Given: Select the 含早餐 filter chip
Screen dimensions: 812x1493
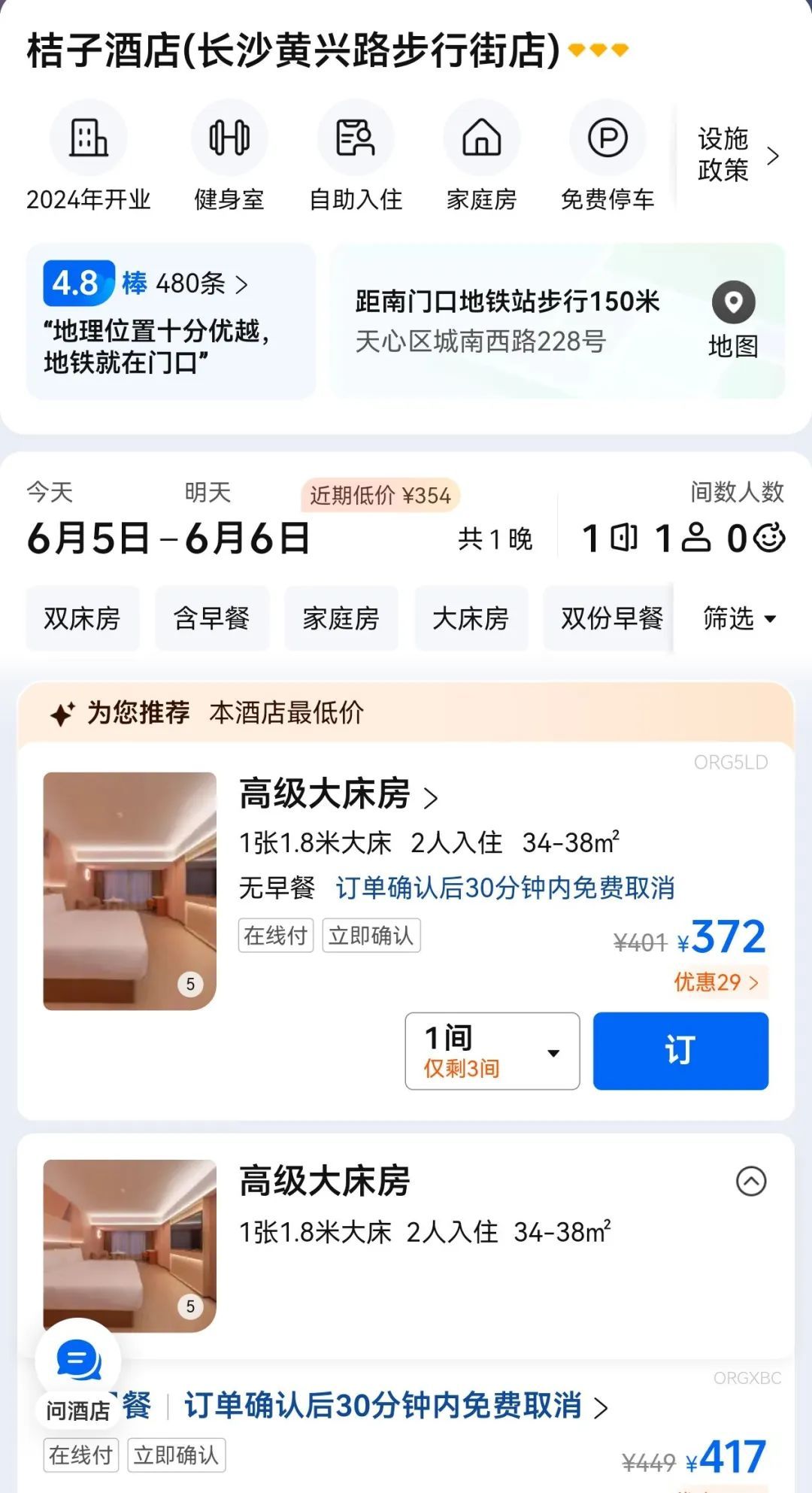Looking at the screenshot, I should coord(211,618).
